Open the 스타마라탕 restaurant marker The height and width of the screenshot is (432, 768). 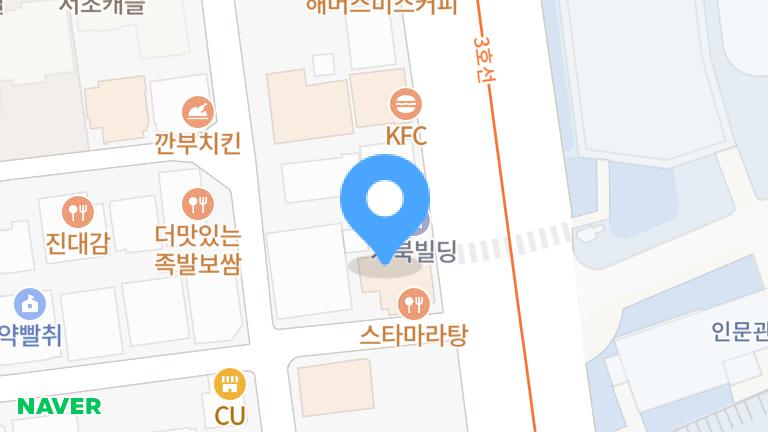pyautogui.click(x=412, y=301)
